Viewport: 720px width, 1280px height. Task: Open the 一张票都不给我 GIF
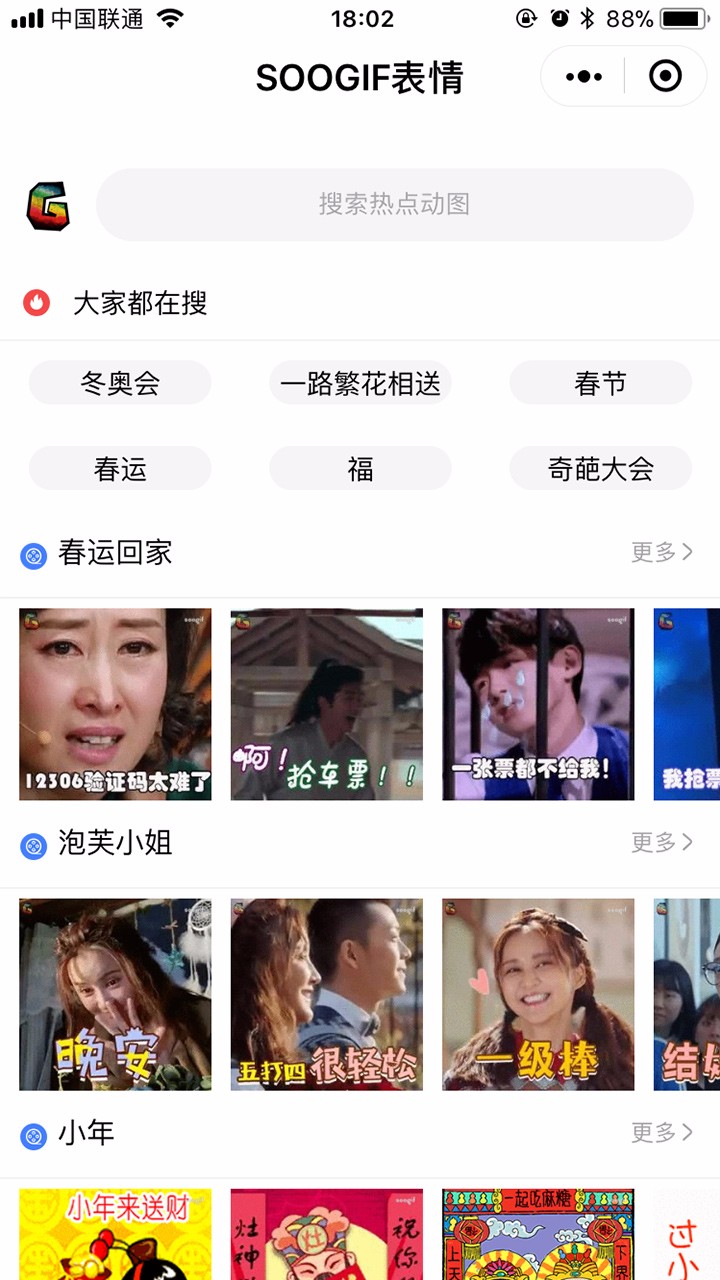pos(538,704)
